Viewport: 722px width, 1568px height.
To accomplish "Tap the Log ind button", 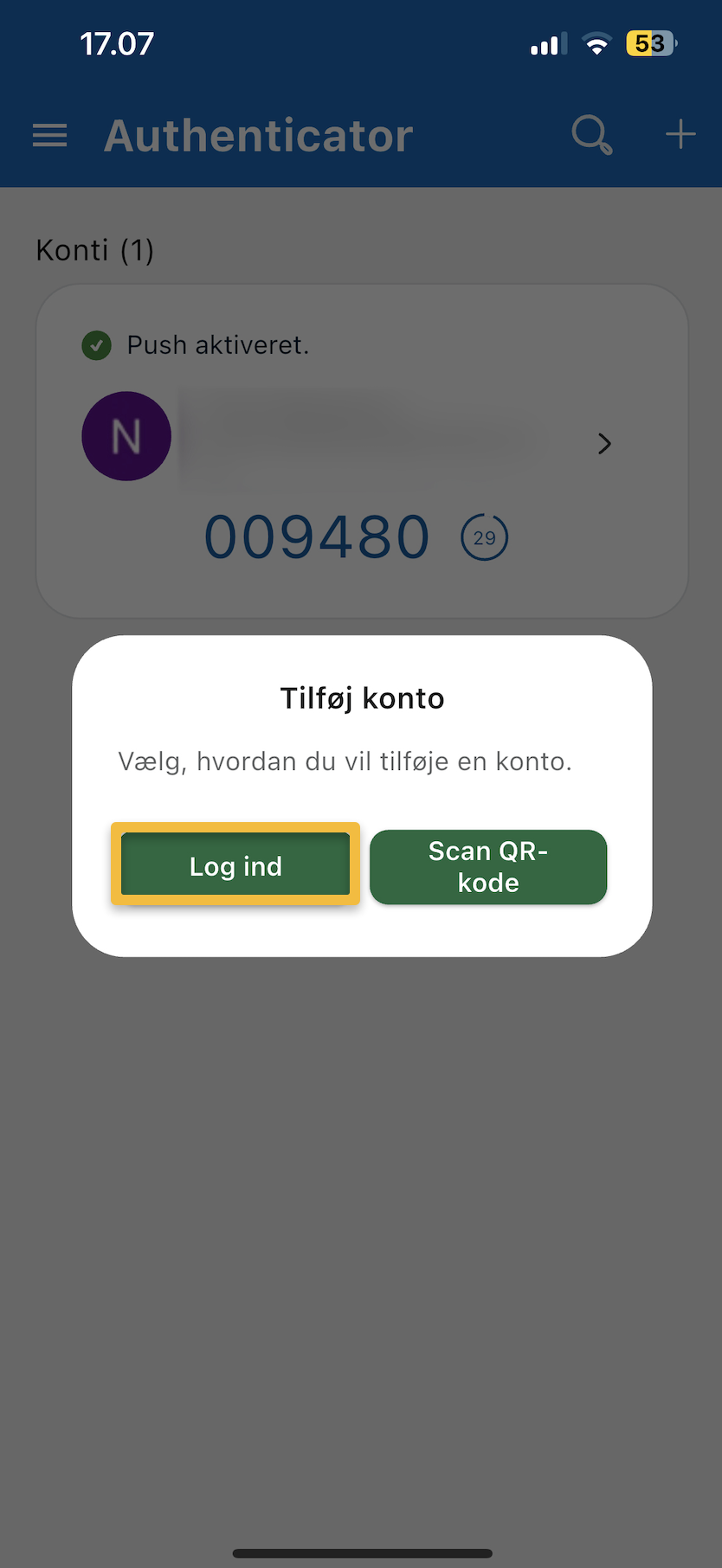I will (235, 864).
